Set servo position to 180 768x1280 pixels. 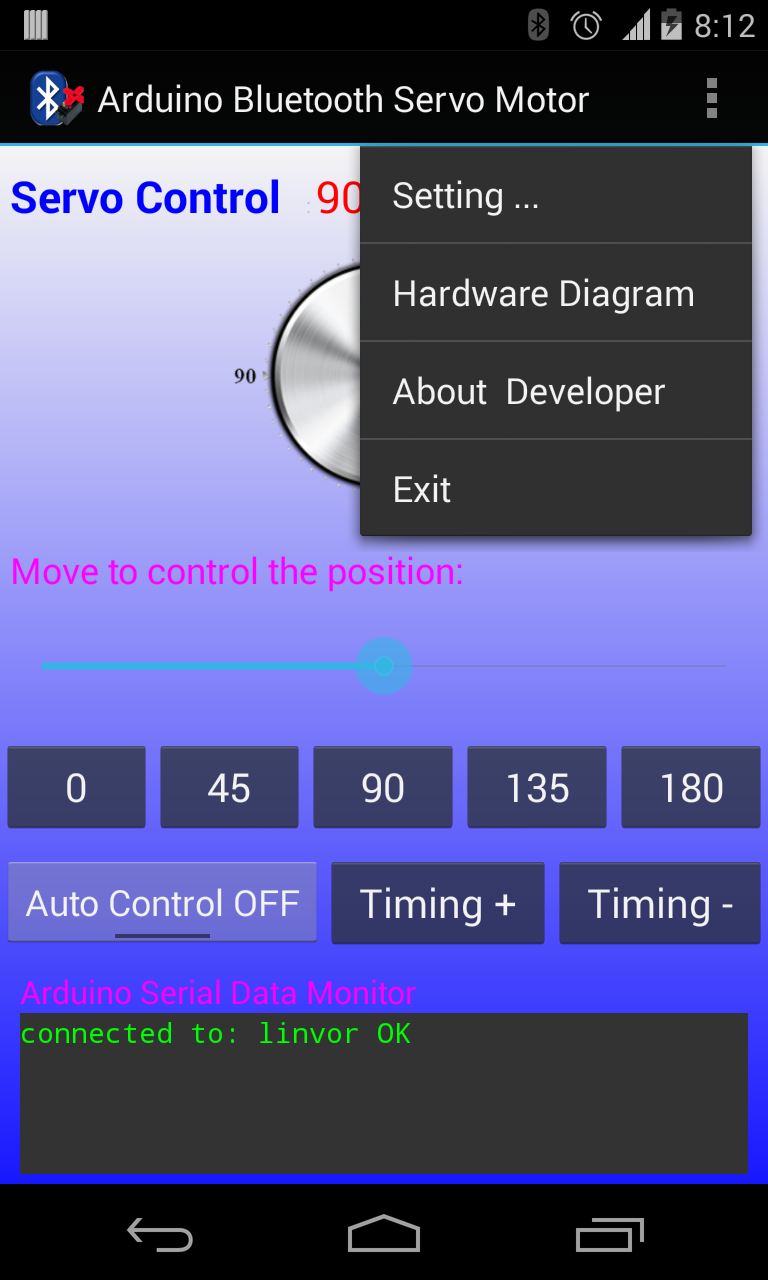pos(691,788)
